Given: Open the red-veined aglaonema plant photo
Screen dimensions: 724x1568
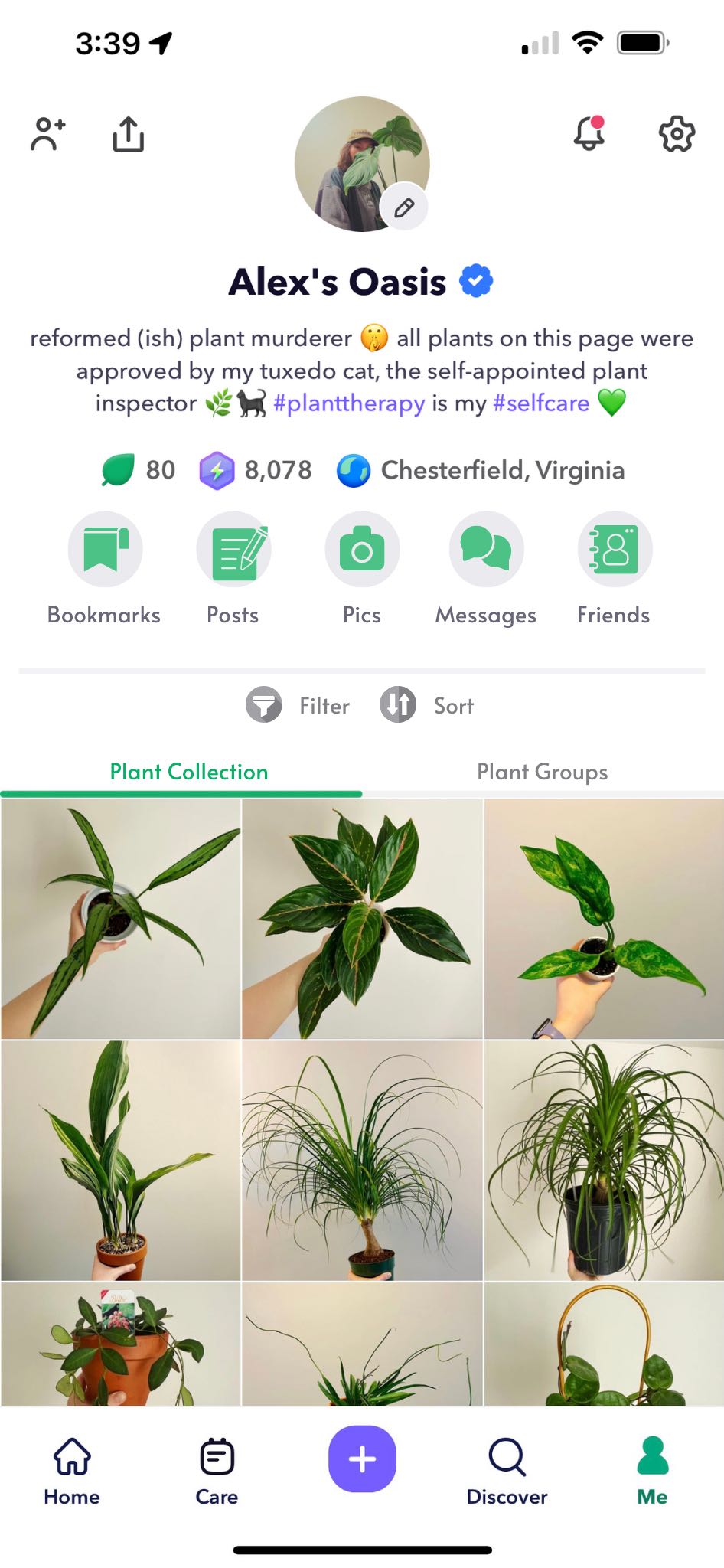Looking at the screenshot, I should [362, 919].
